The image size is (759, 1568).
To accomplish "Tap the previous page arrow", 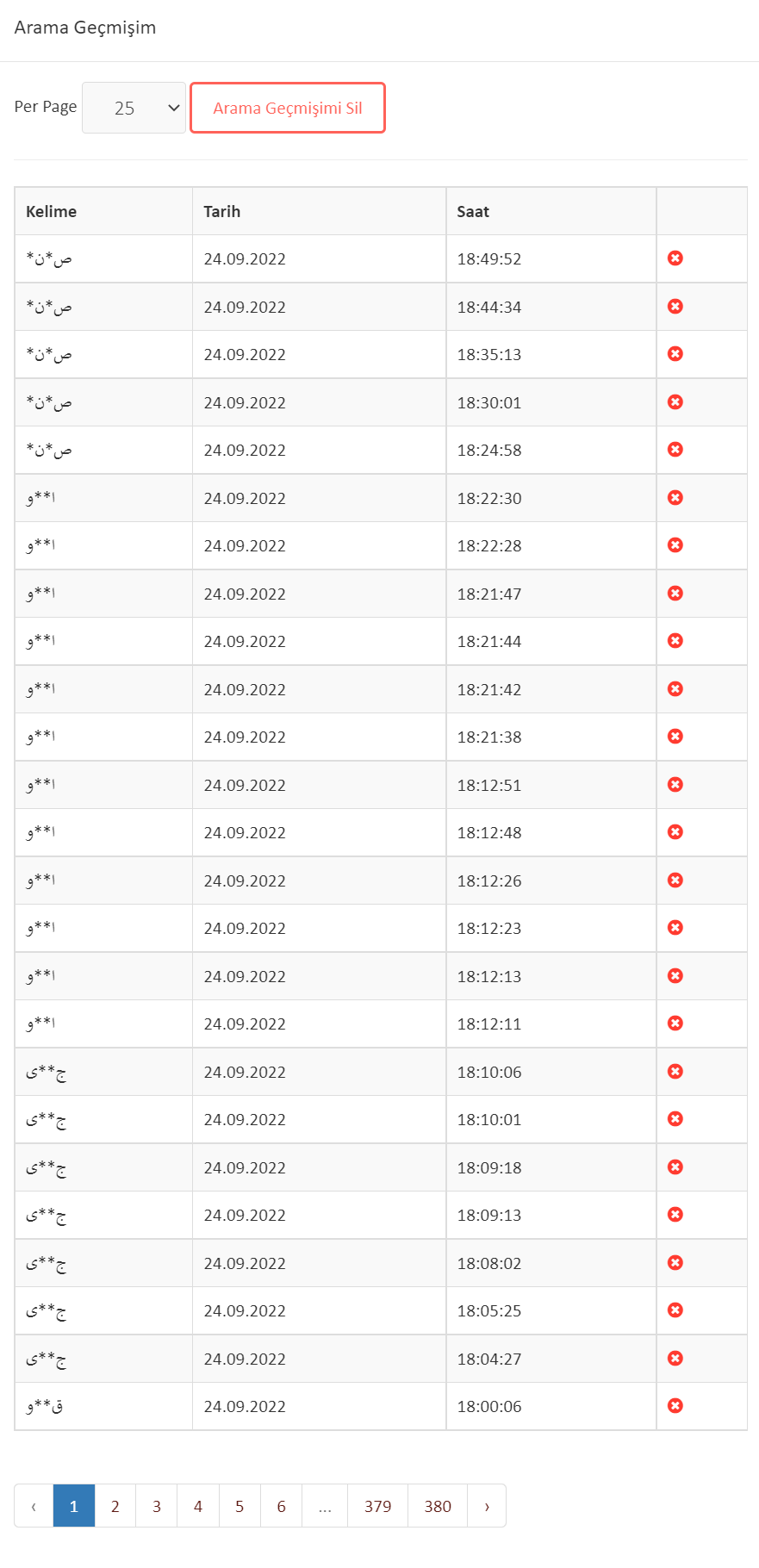I will coord(34,1506).
